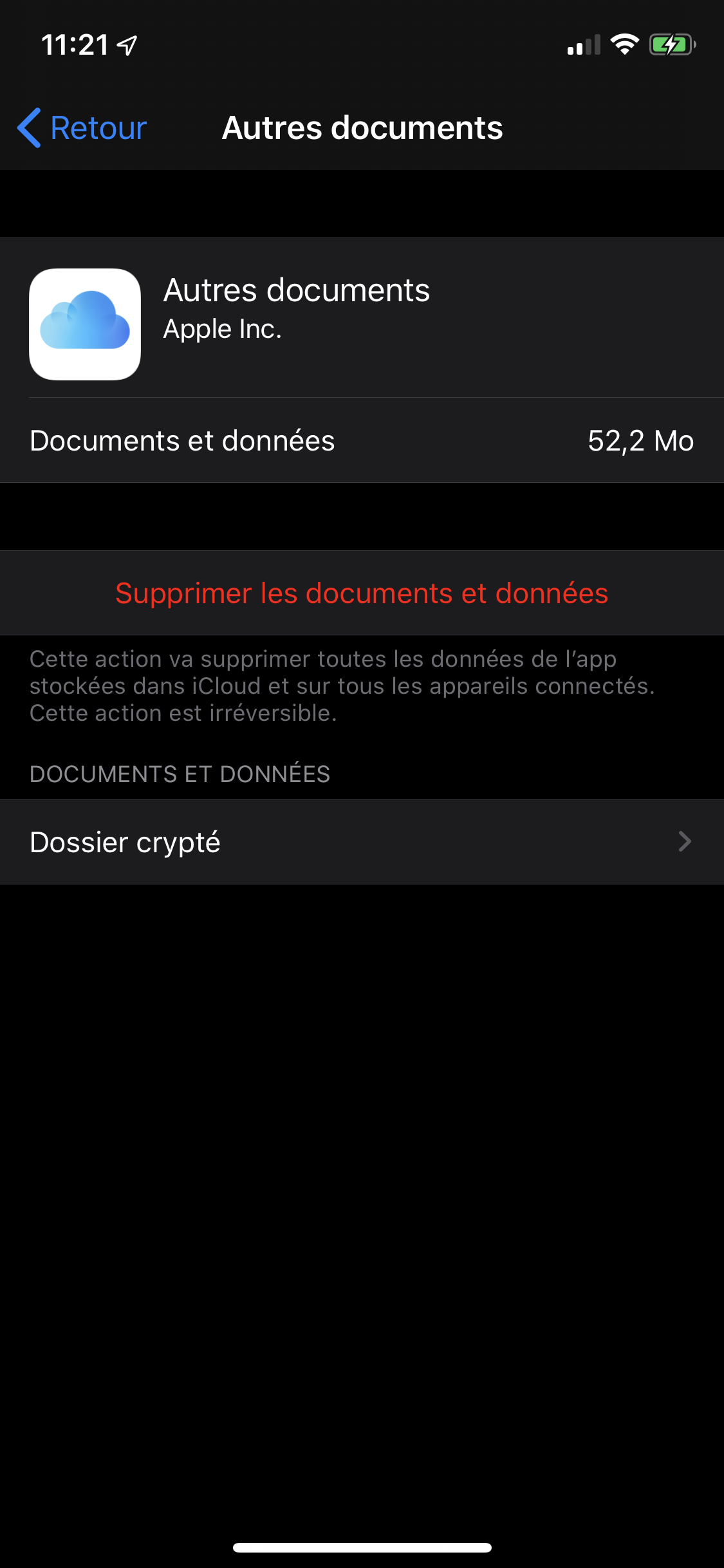Go back with the Retour button
This screenshot has height=1568, width=724.
(x=82, y=128)
